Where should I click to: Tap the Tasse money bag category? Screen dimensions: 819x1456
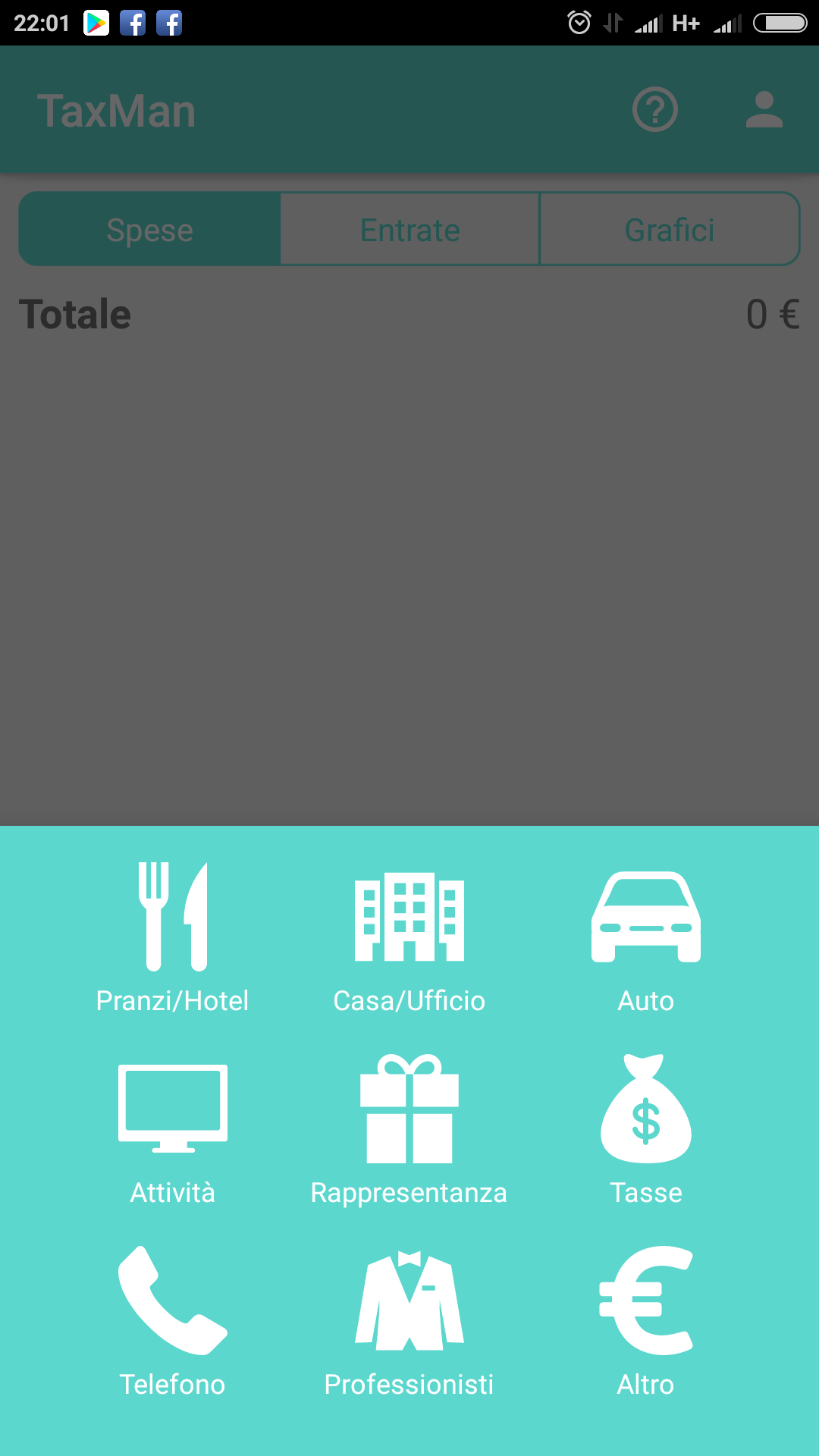pyautogui.click(x=646, y=1130)
